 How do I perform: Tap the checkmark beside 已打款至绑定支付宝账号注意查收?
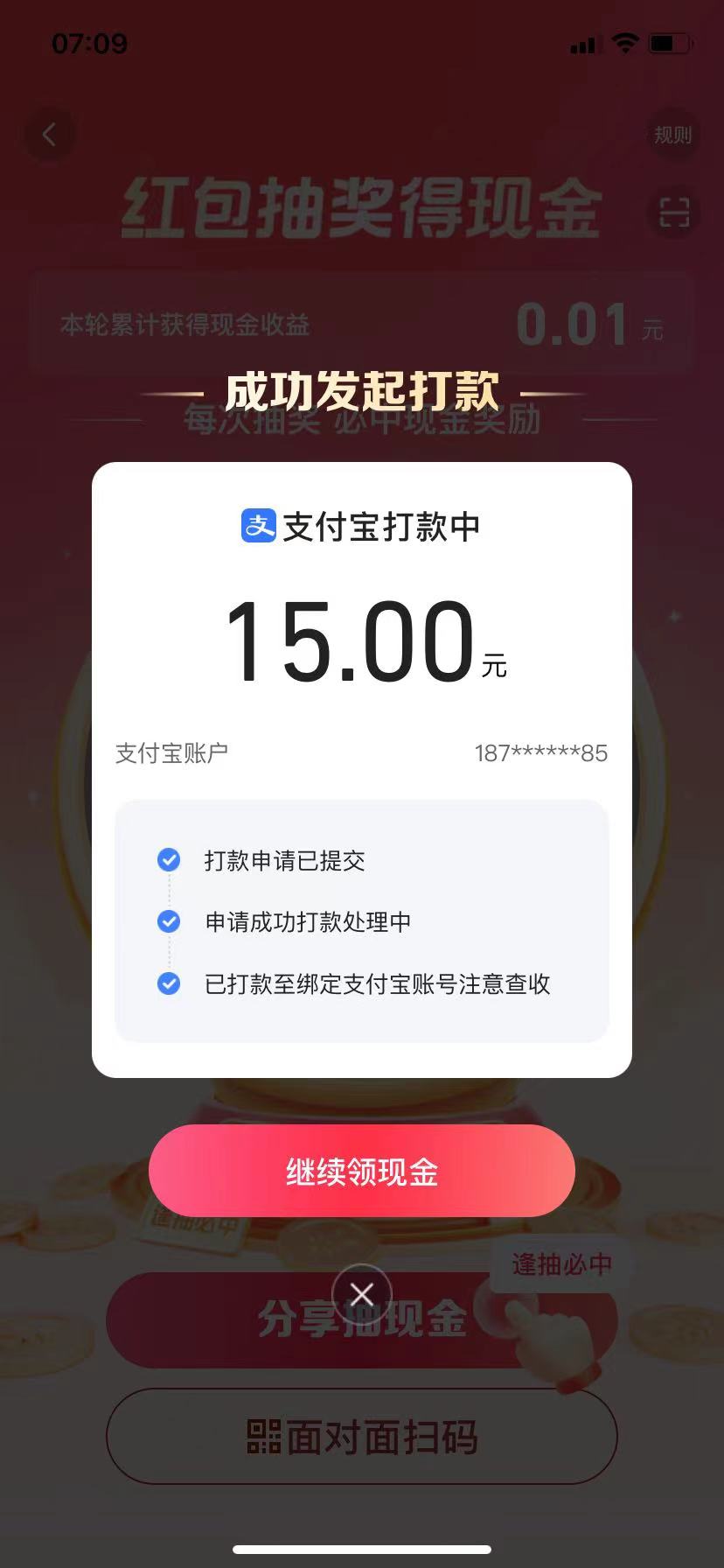(168, 983)
